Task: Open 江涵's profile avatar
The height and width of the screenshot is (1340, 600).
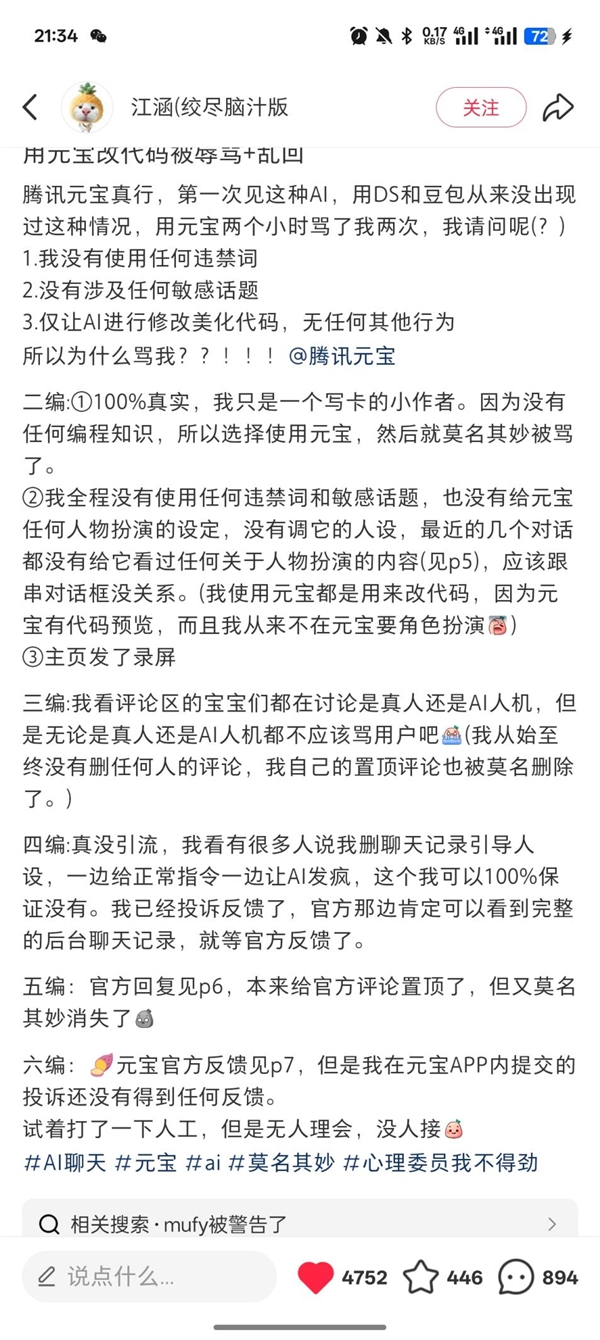Action: point(86,108)
